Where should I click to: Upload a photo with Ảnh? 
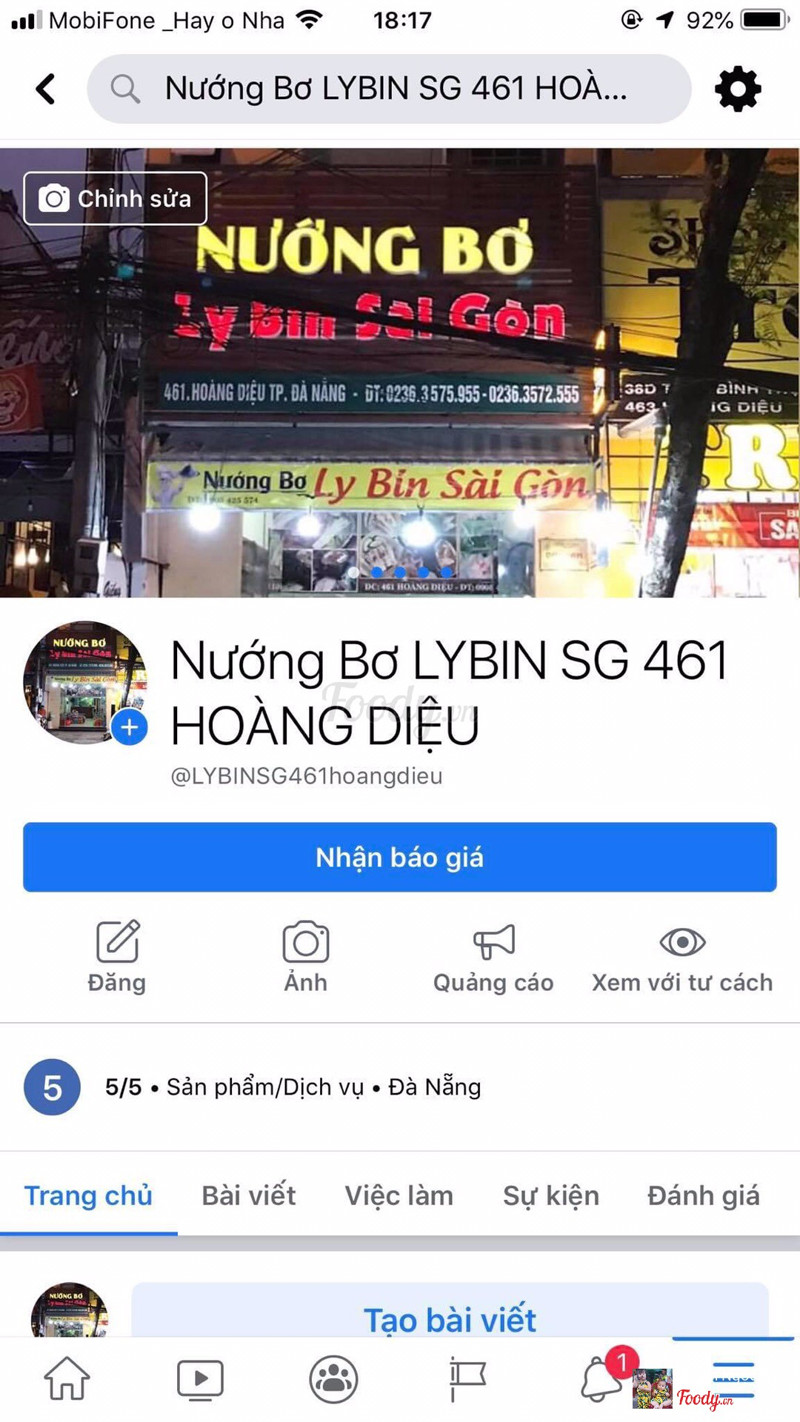[x=305, y=956]
